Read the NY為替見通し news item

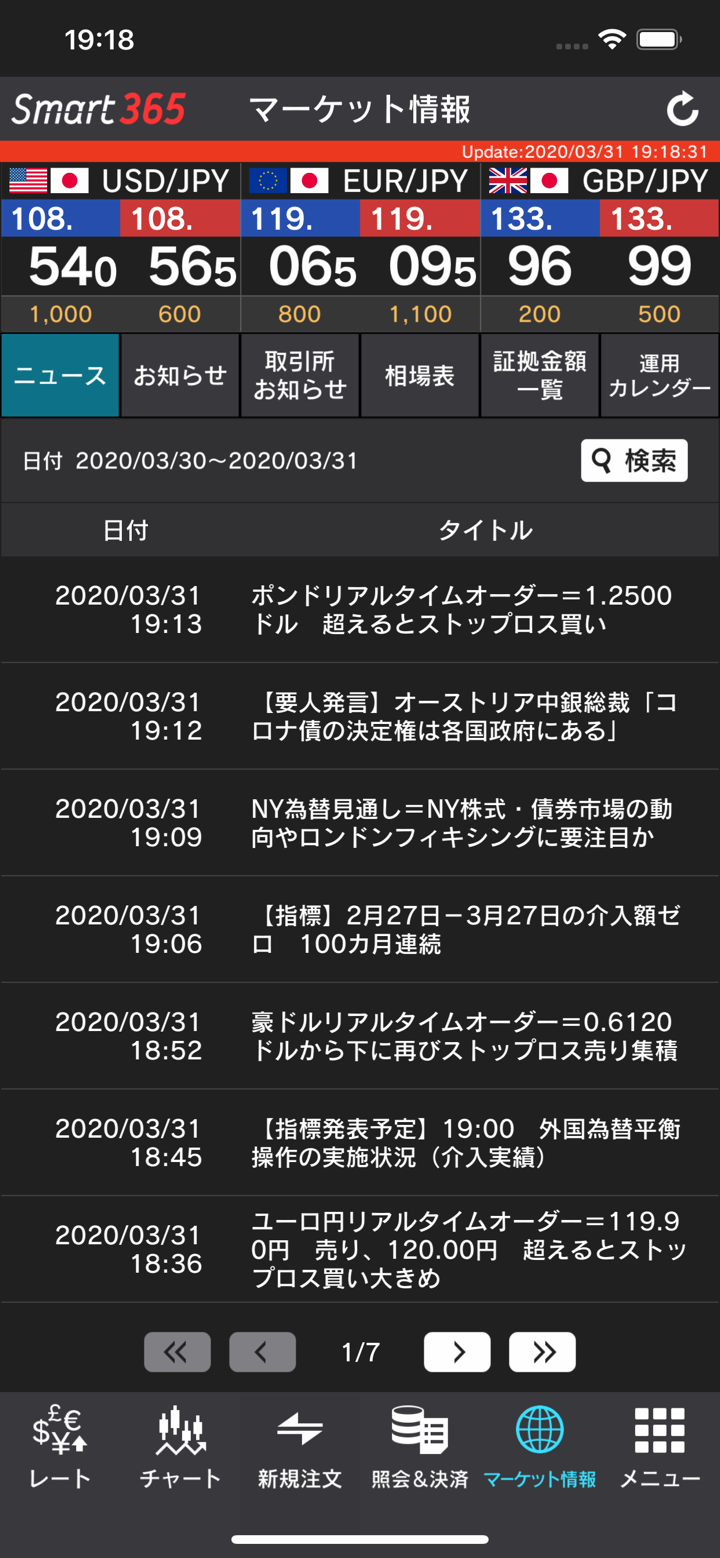461,823
